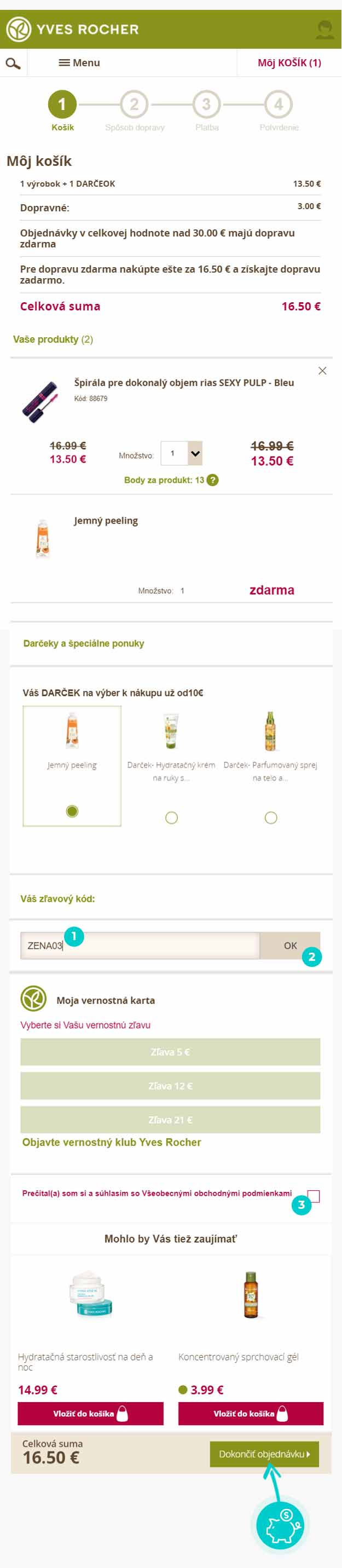Open Objavte vernostný klub Yves Rocher link
The height and width of the screenshot is (1568, 342).
tap(112, 1143)
